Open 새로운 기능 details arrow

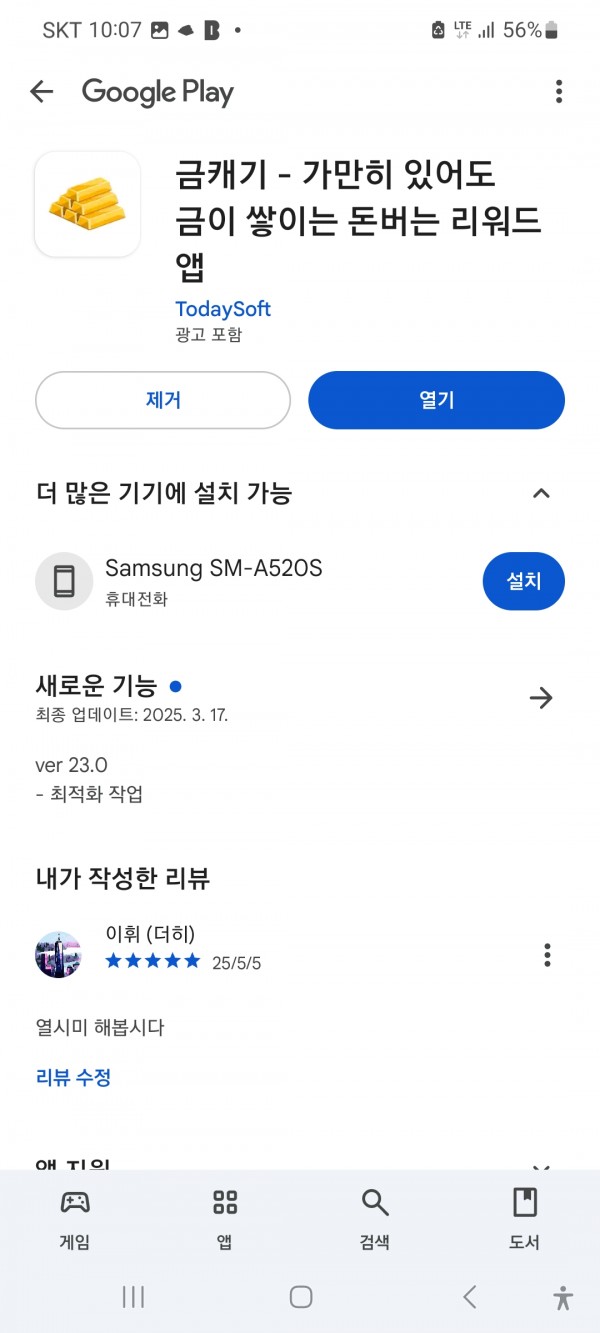[541, 698]
